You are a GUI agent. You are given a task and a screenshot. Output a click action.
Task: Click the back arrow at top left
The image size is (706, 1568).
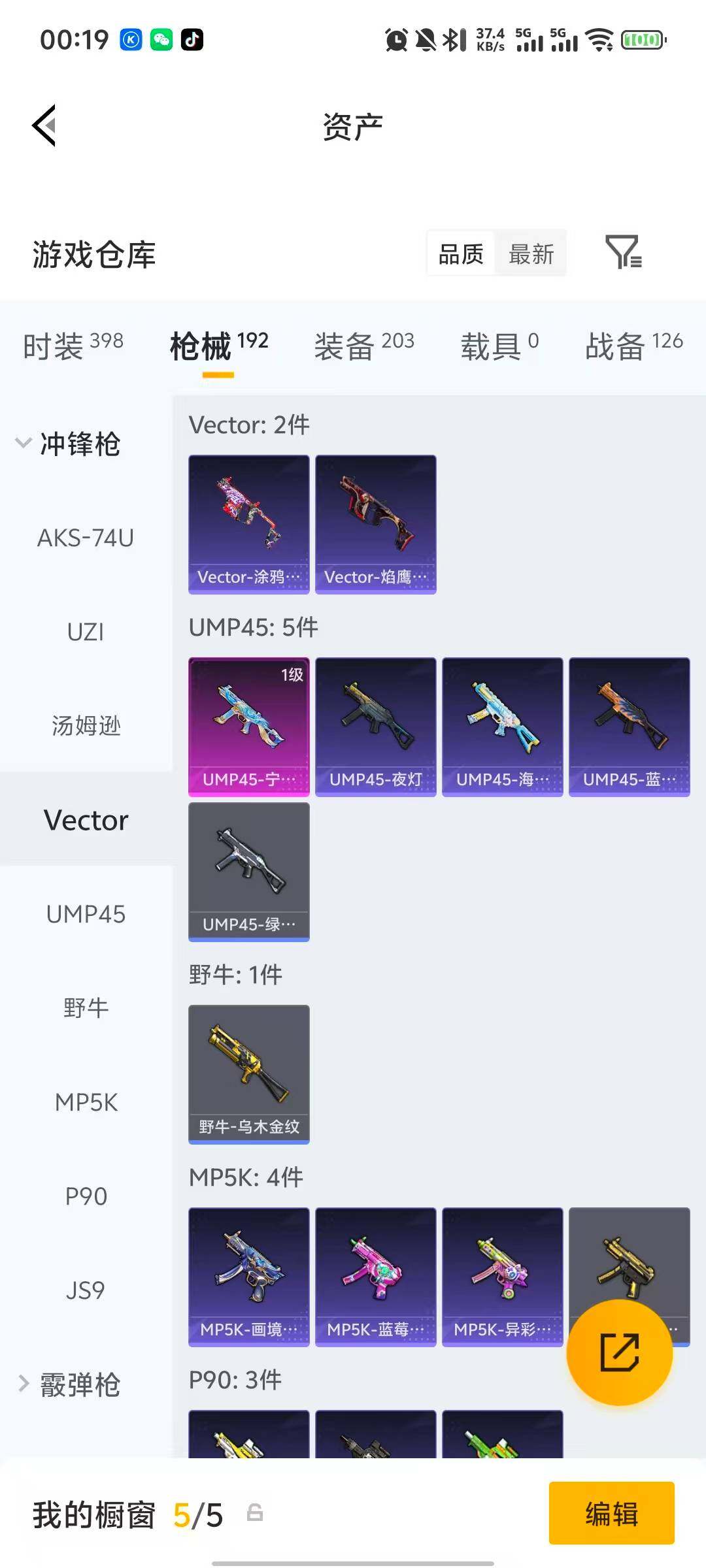pyautogui.click(x=43, y=125)
